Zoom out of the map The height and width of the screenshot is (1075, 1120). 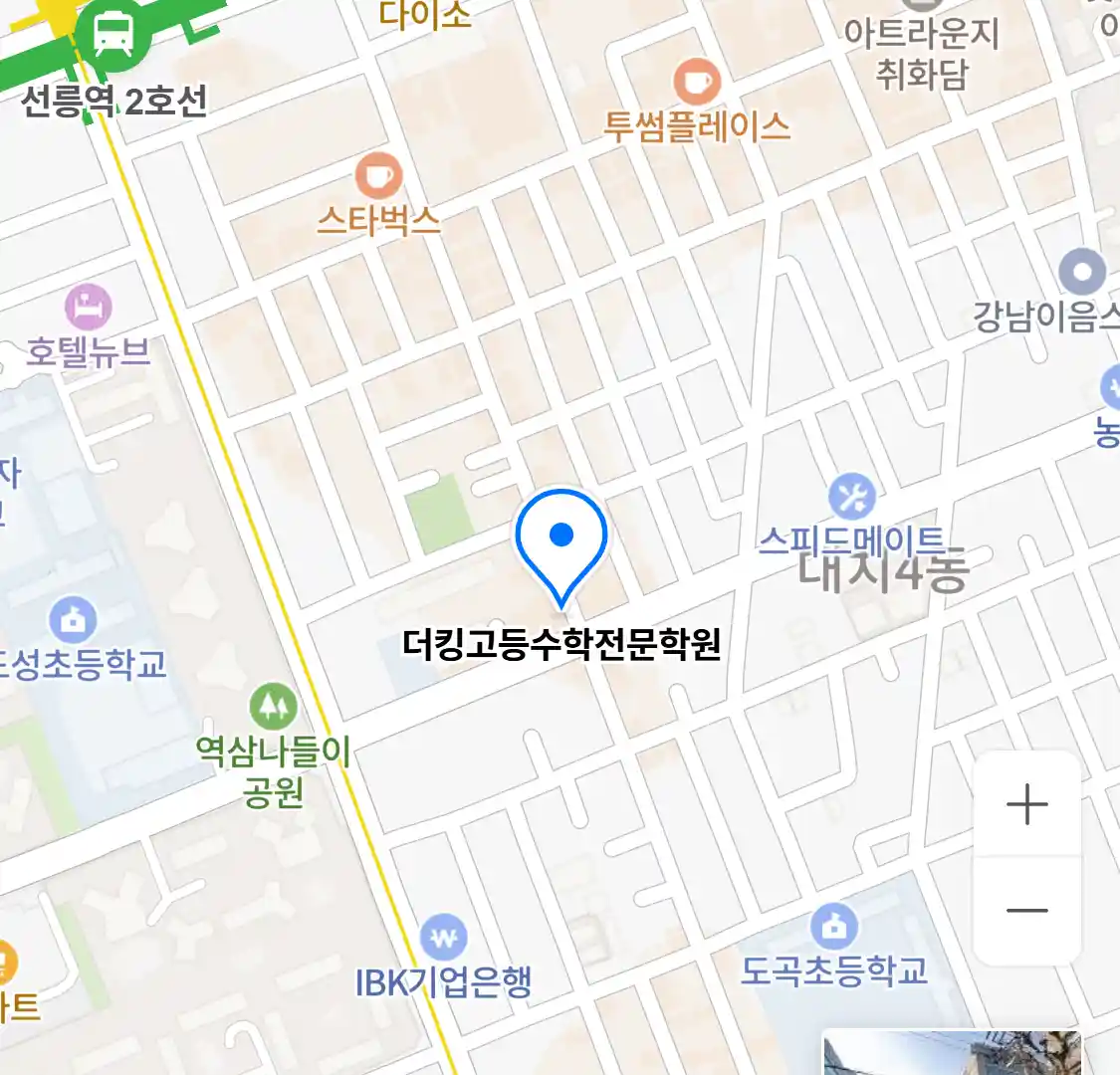[x=1026, y=910]
